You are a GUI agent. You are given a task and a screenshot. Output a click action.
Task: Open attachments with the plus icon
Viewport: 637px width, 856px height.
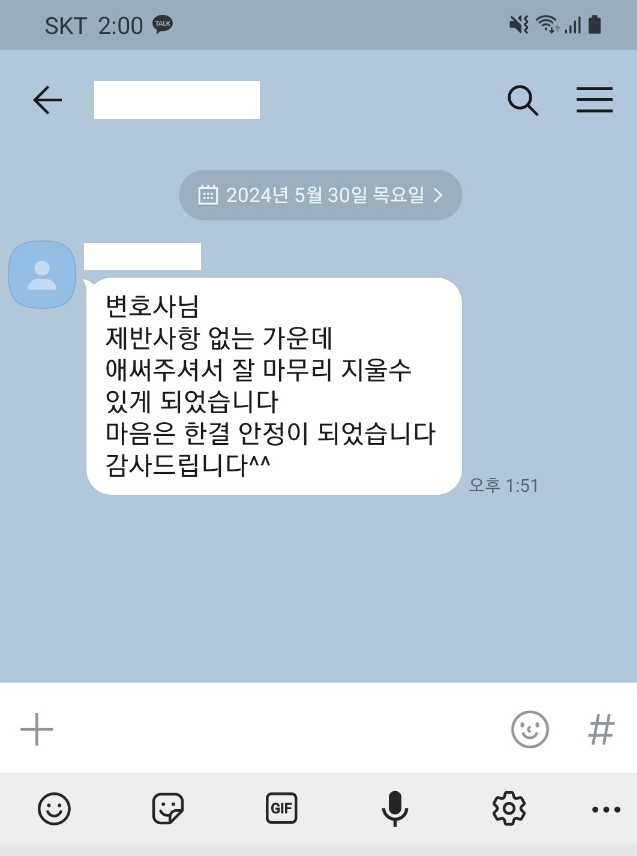[x=37, y=729]
